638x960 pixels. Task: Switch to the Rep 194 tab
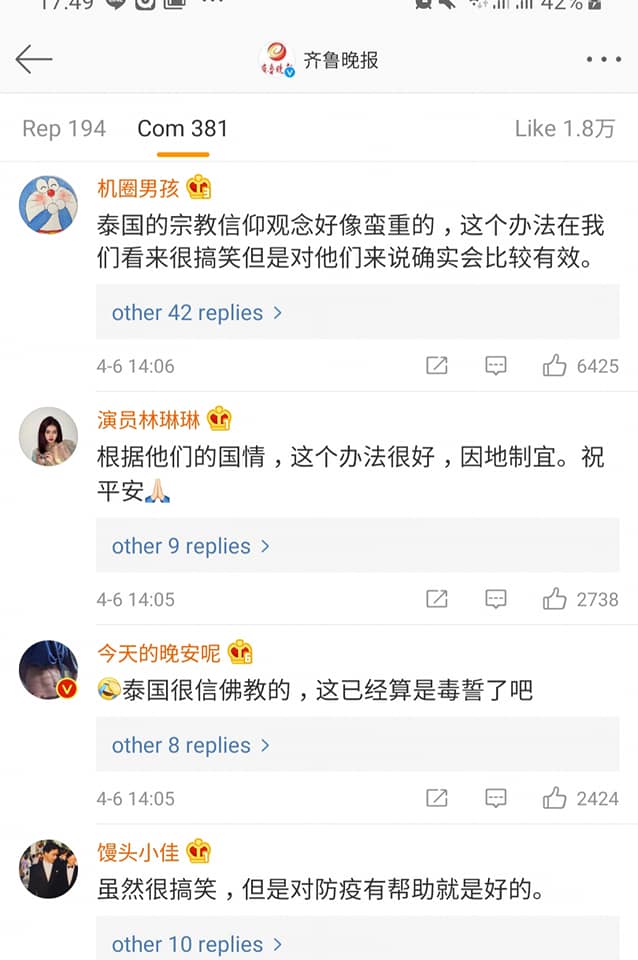(64, 128)
